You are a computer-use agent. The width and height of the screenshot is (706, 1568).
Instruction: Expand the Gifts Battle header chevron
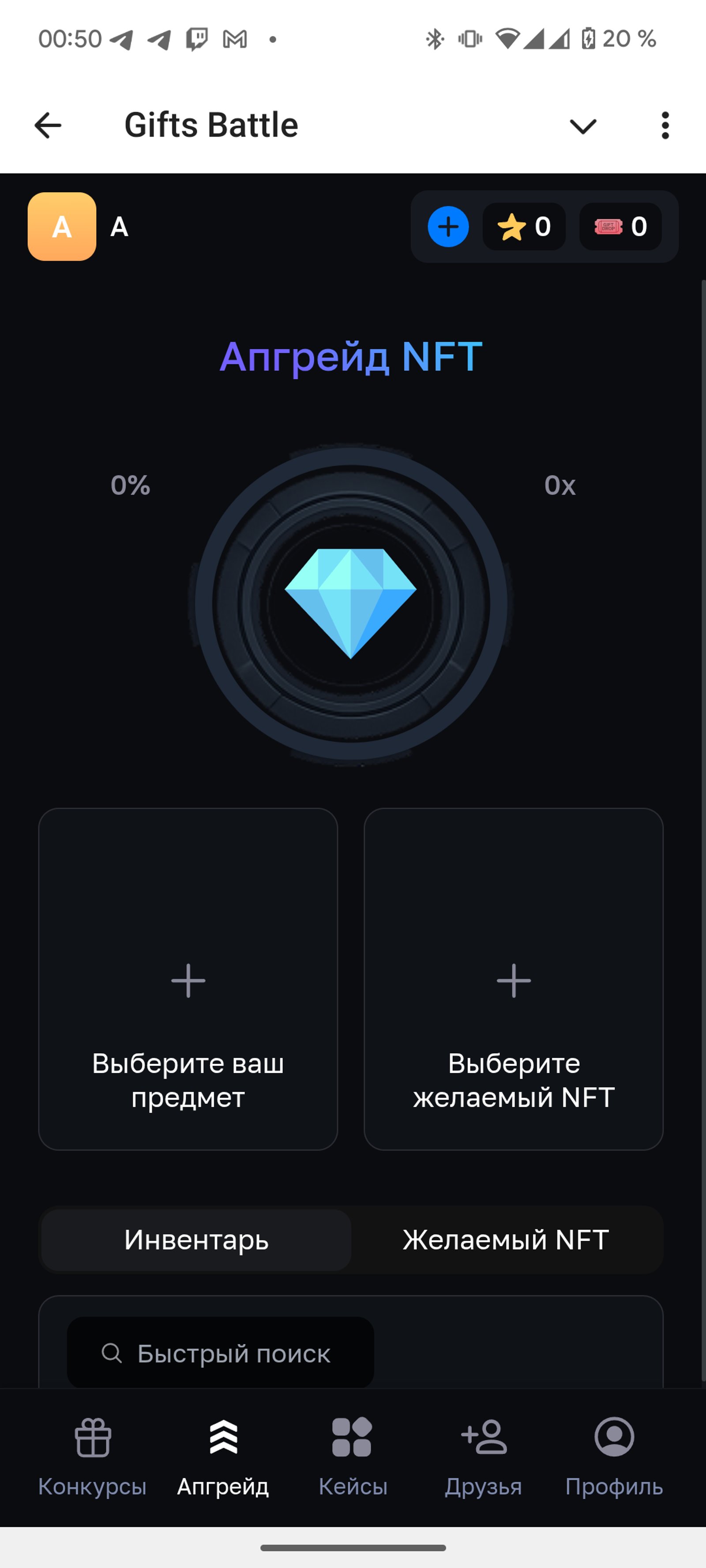click(582, 126)
